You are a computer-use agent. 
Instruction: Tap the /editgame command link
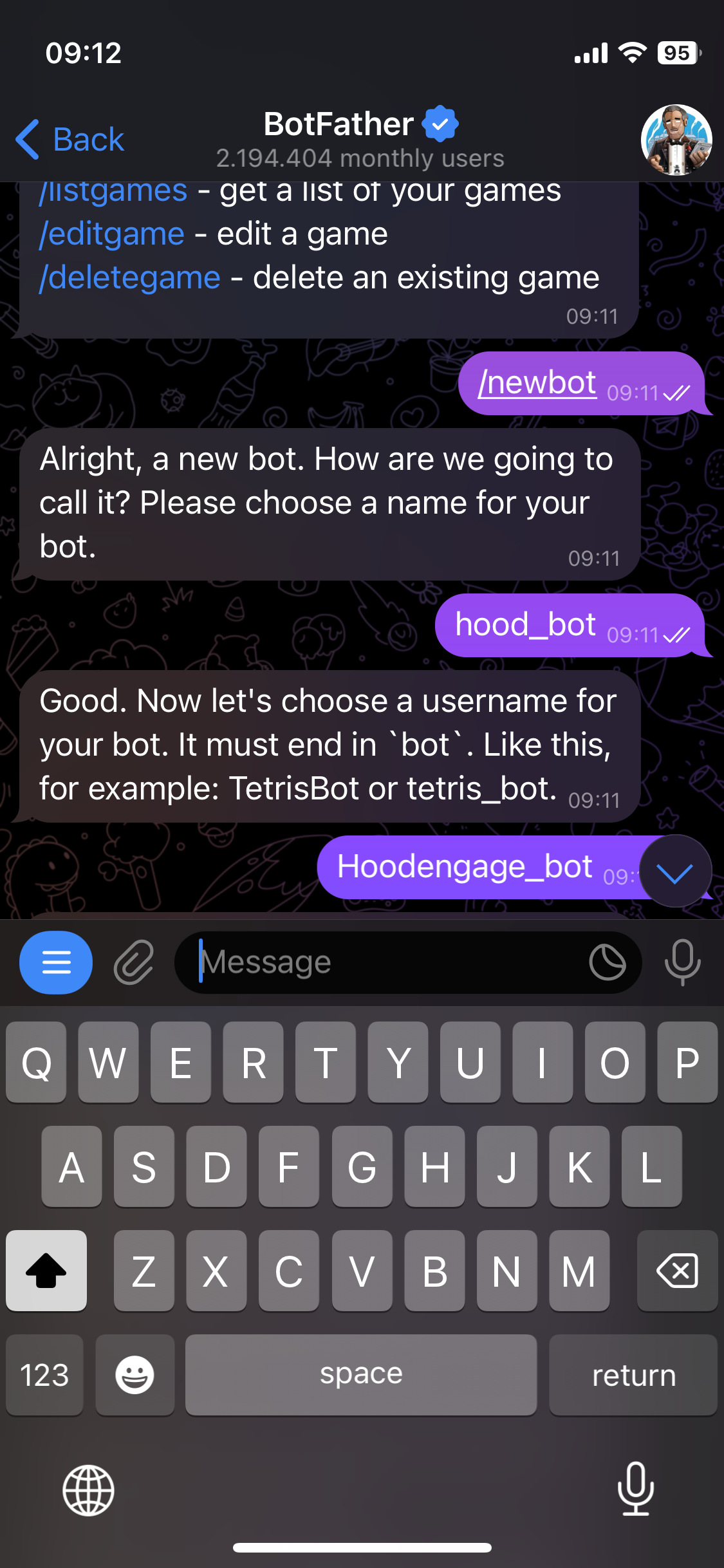pos(112,234)
